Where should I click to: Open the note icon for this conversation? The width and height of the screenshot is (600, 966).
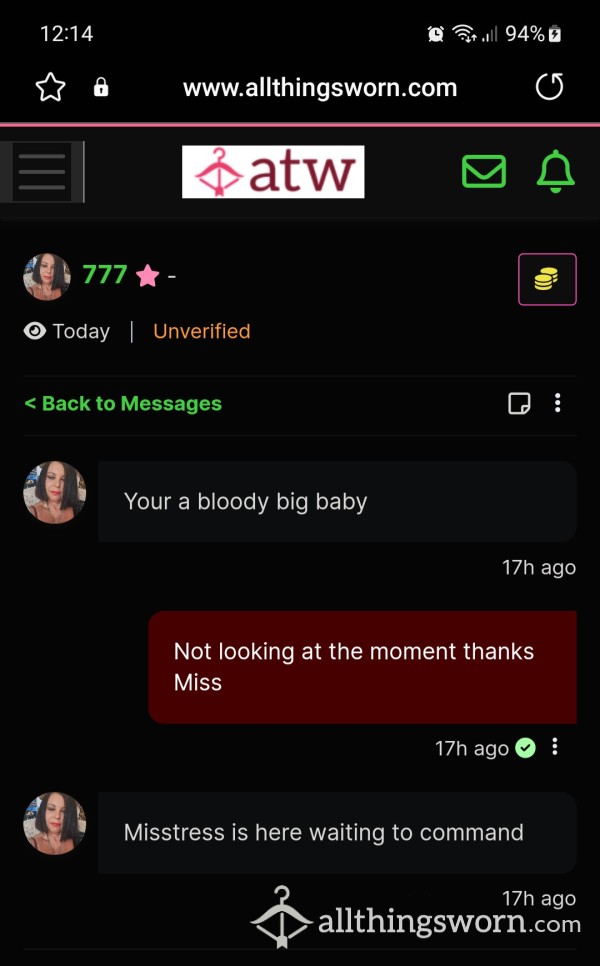[519, 404]
